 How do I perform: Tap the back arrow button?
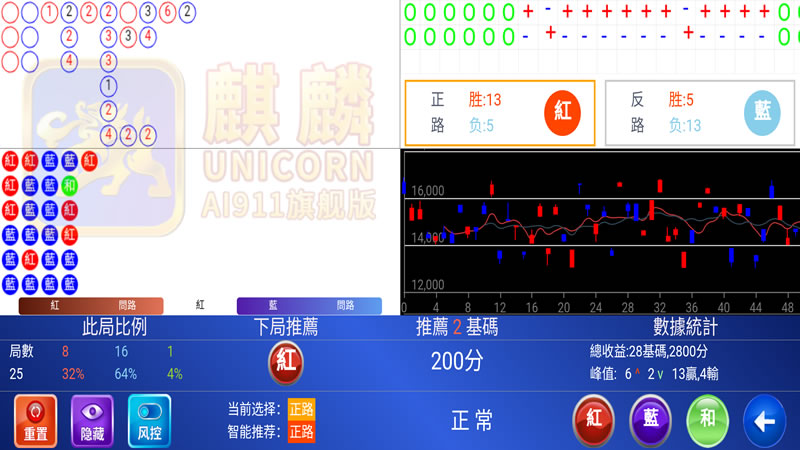click(765, 420)
